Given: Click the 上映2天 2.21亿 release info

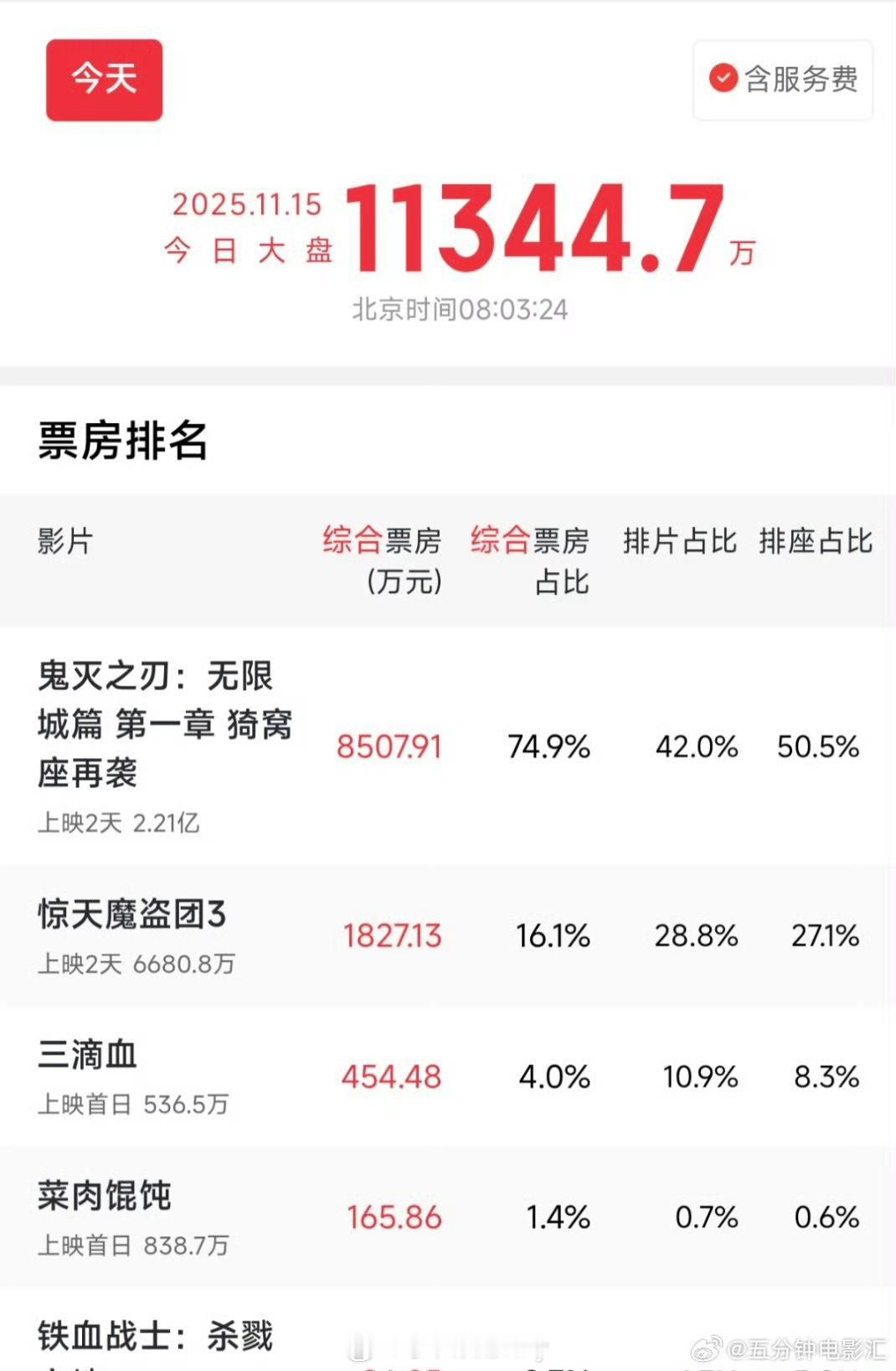Looking at the screenshot, I should [x=120, y=823].
